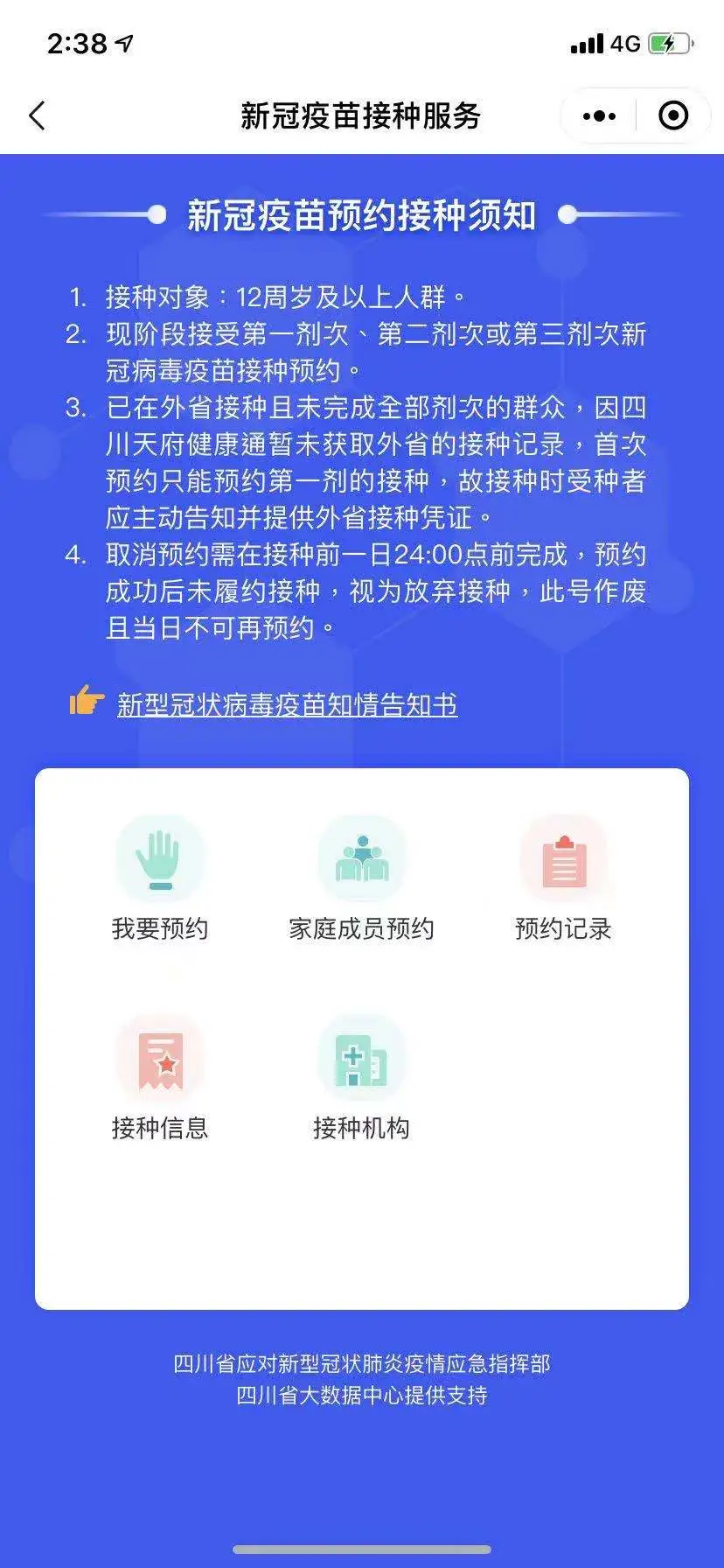This screenshot has height=1568, width=724.
Task: Open the three-dot more options menu
Action: pyautogui.click(x=598, y=115)
